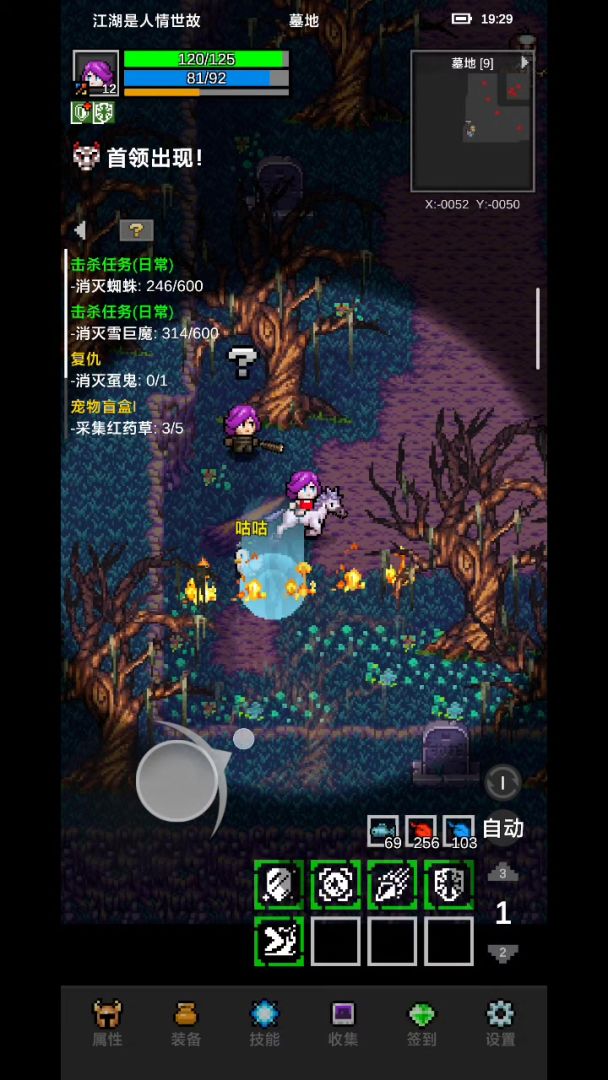Use the blue potion with count 103

[459, 830]
